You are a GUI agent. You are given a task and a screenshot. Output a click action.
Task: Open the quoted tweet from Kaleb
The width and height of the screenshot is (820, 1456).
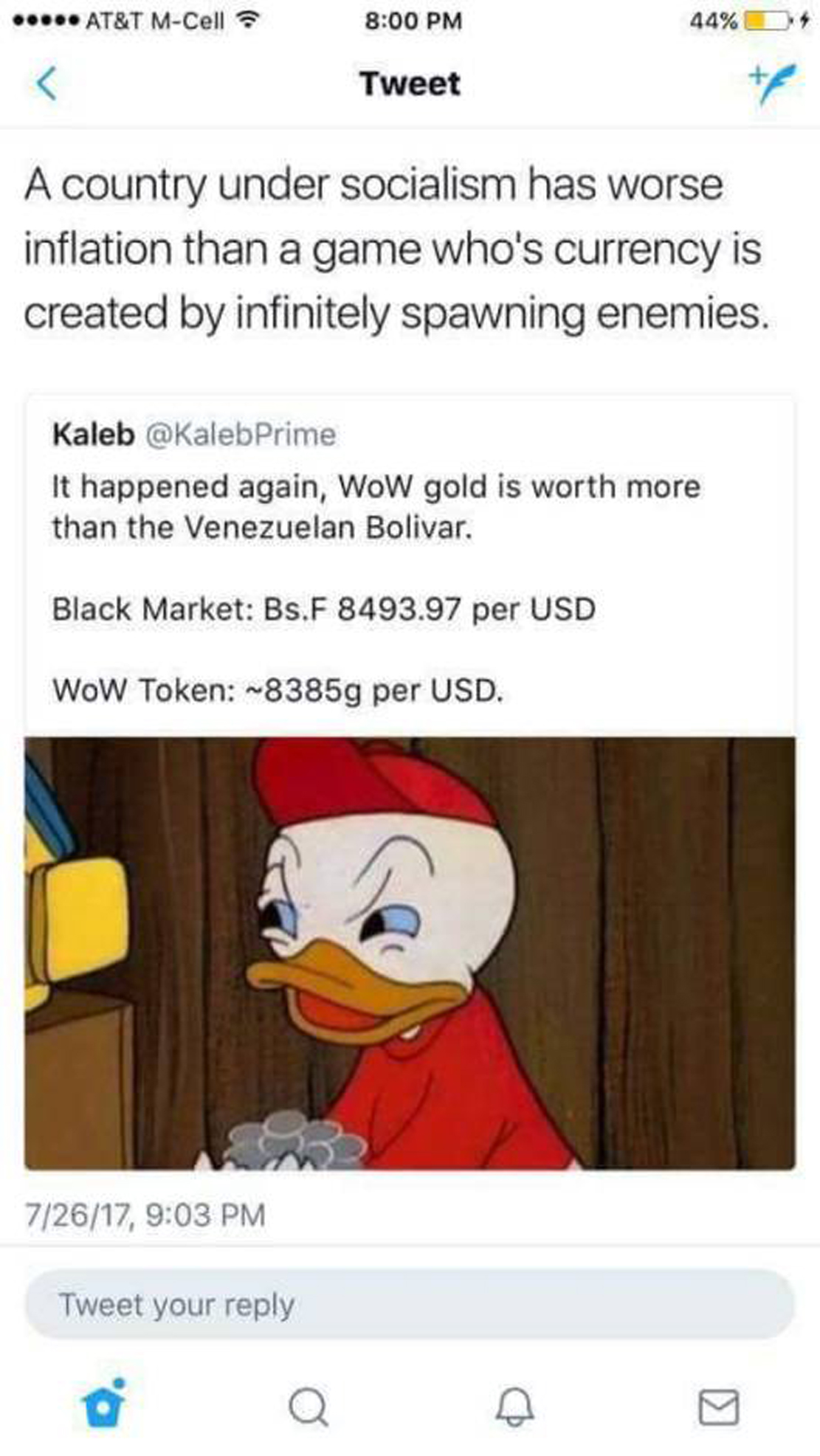pos(410,782)
